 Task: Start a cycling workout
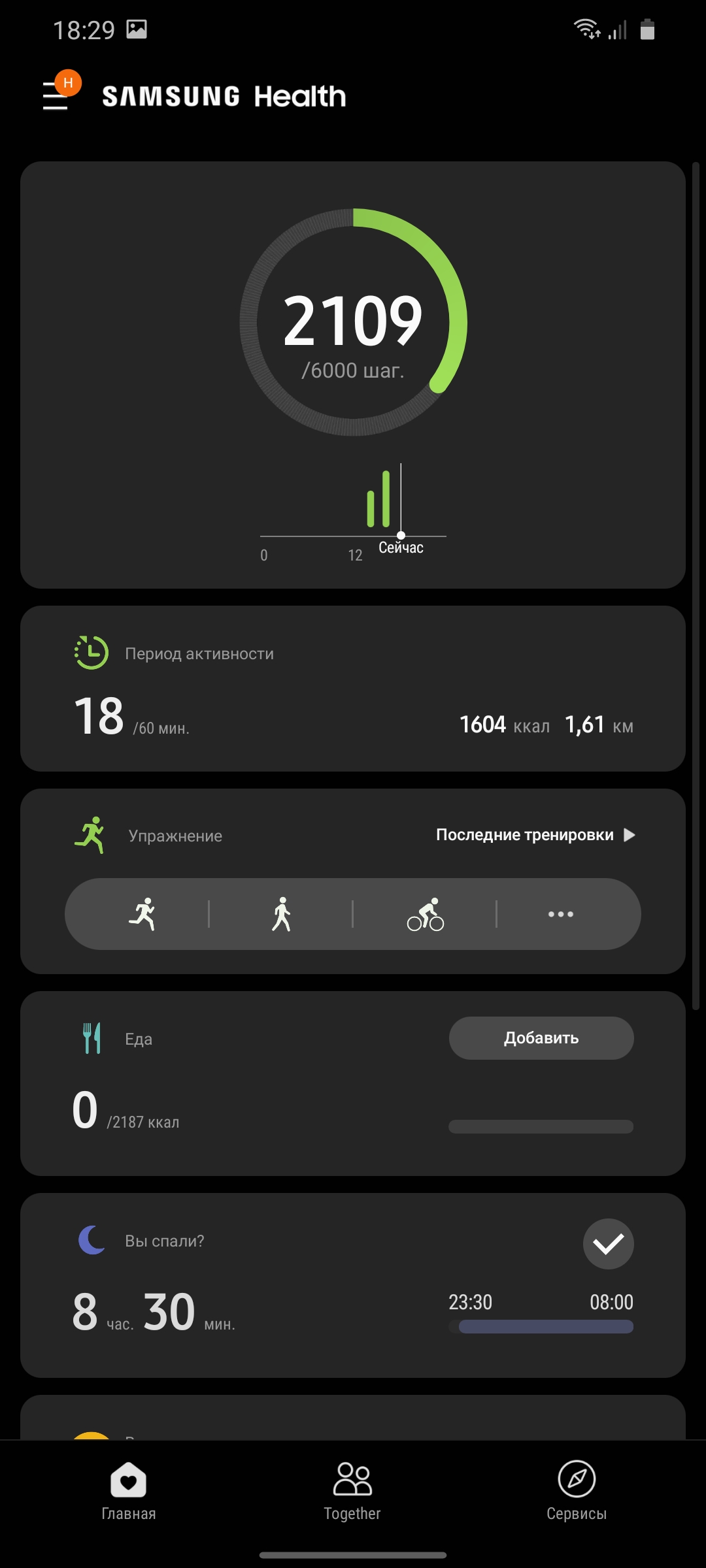[x=425, y=914]
